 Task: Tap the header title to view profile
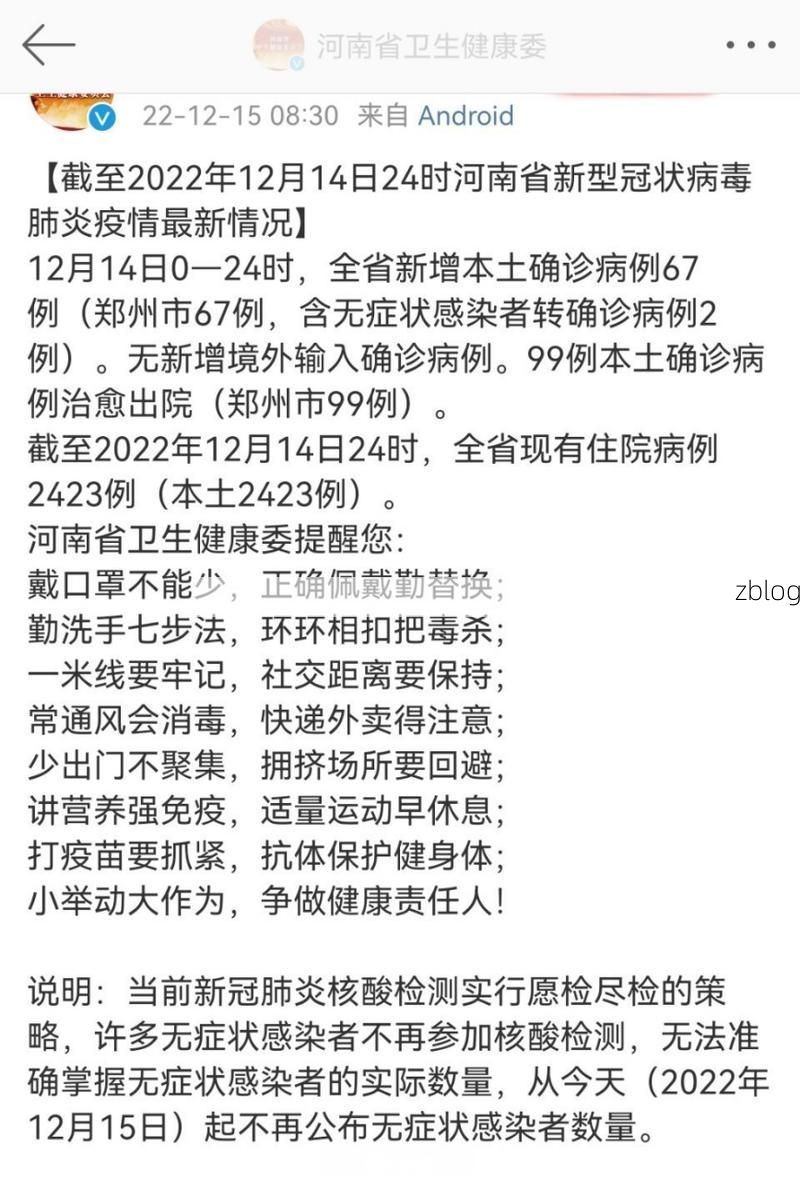pos(430,45)
